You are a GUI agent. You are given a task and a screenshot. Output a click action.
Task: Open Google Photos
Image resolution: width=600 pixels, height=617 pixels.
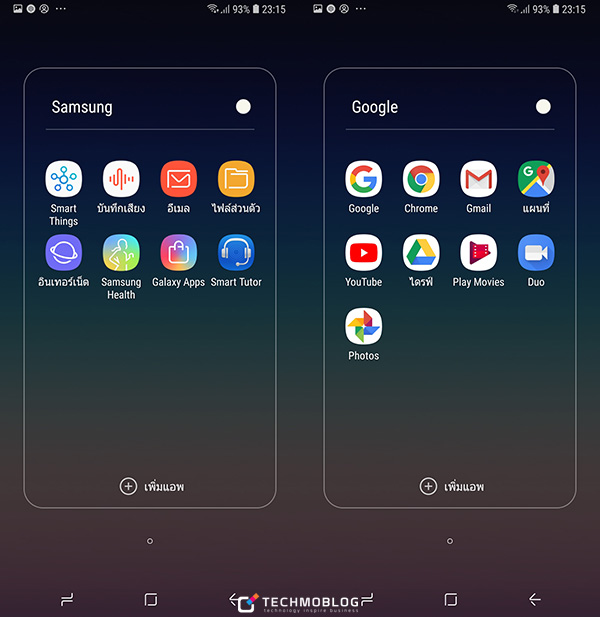point(364,327)
